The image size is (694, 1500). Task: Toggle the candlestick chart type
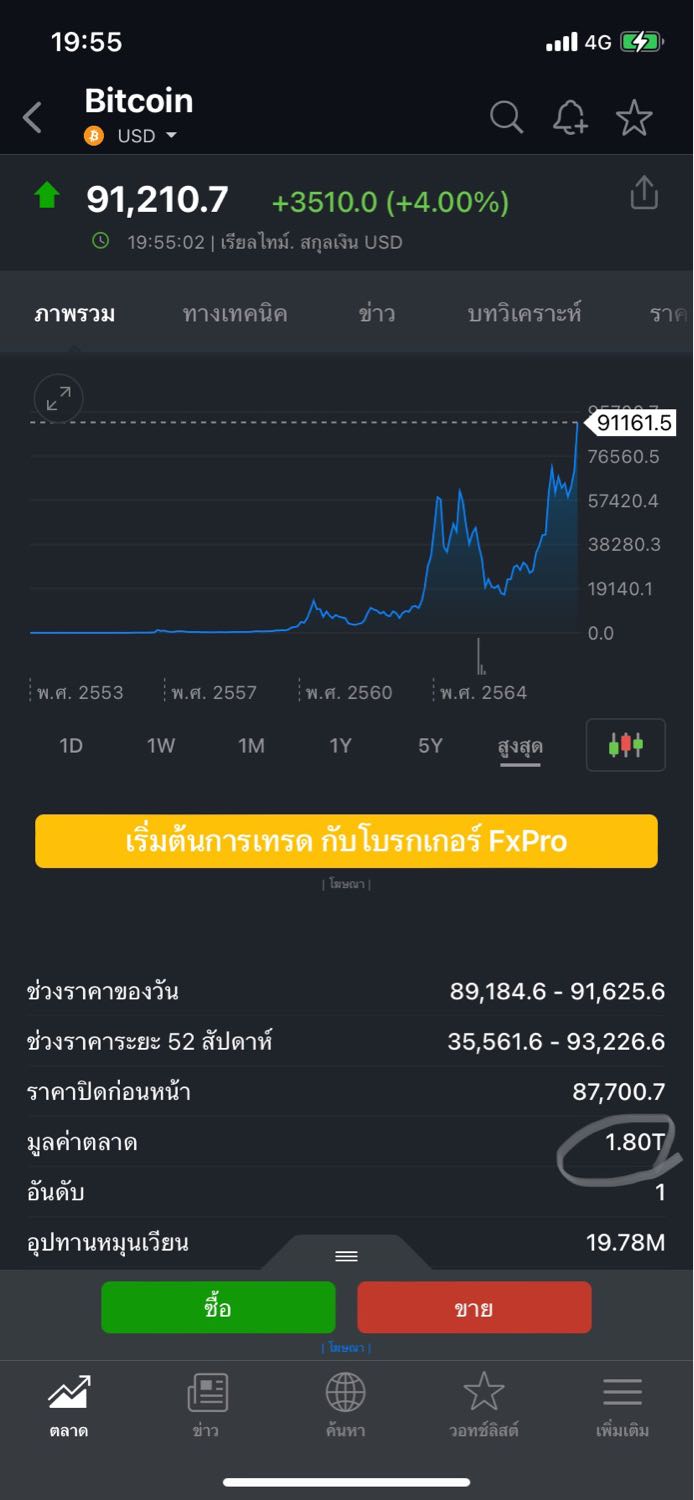[x=626, y=745]
